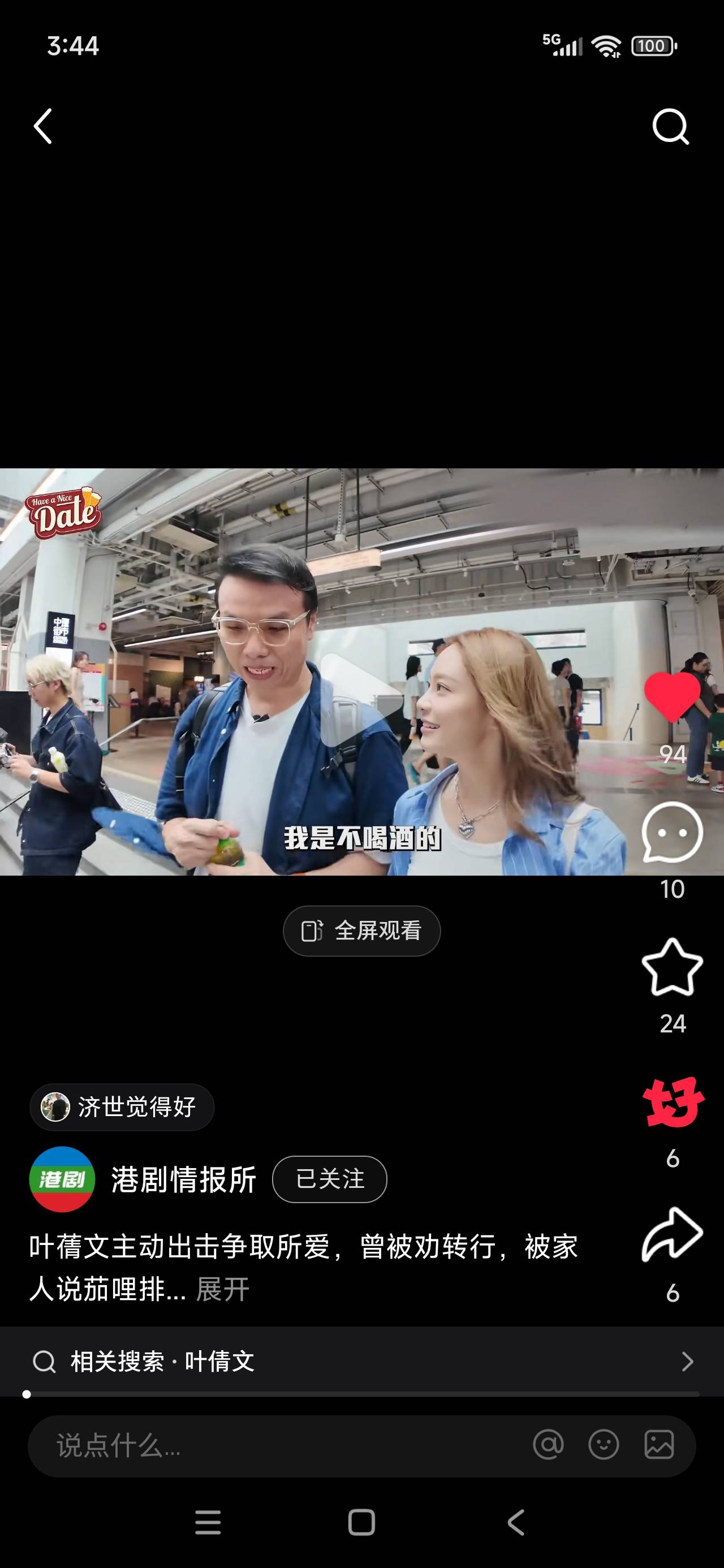724x1568 pixels.
Task: Tap the 已关注 following button
Action: 329,1179
